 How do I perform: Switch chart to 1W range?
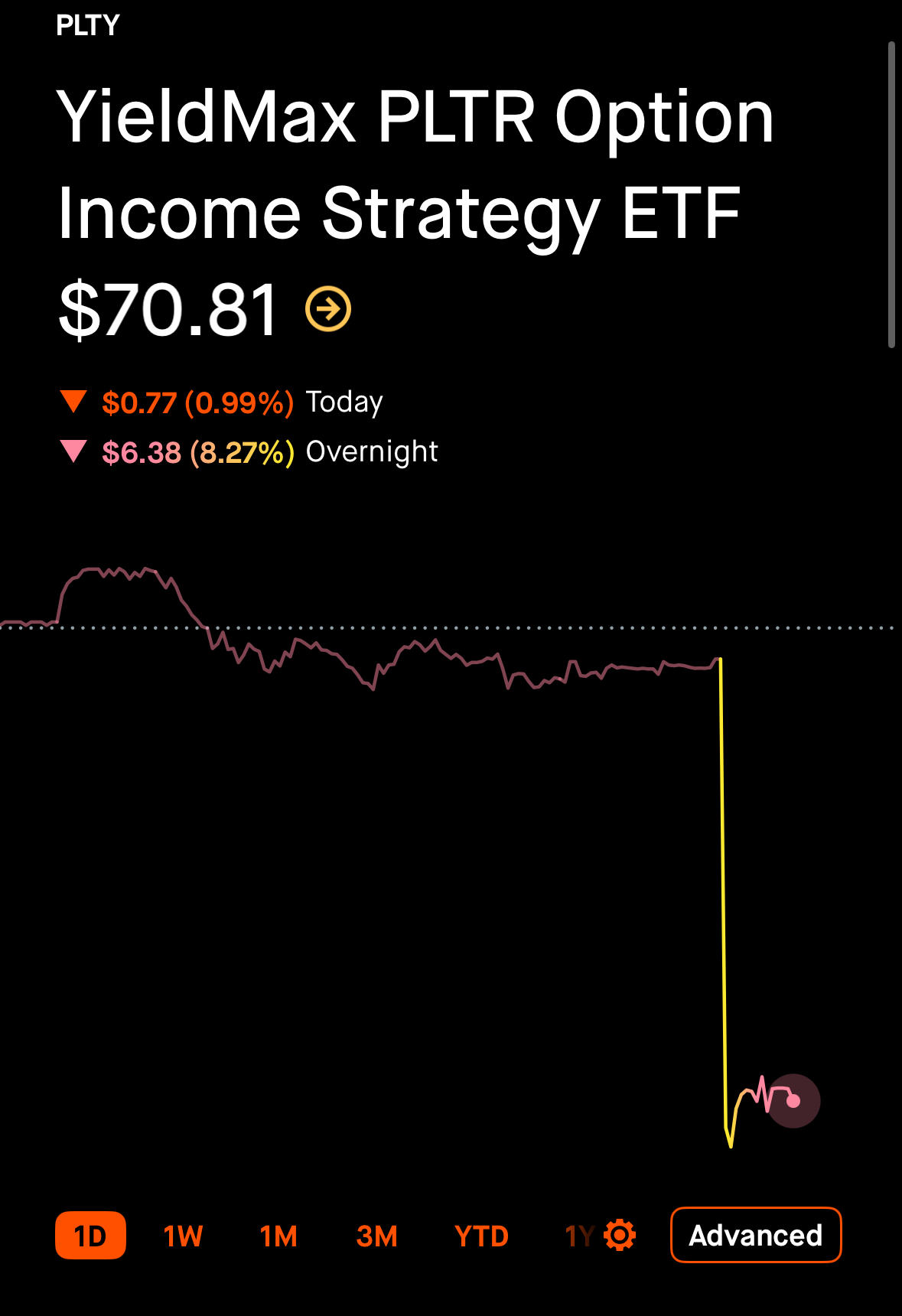[x=184, y=1236]
